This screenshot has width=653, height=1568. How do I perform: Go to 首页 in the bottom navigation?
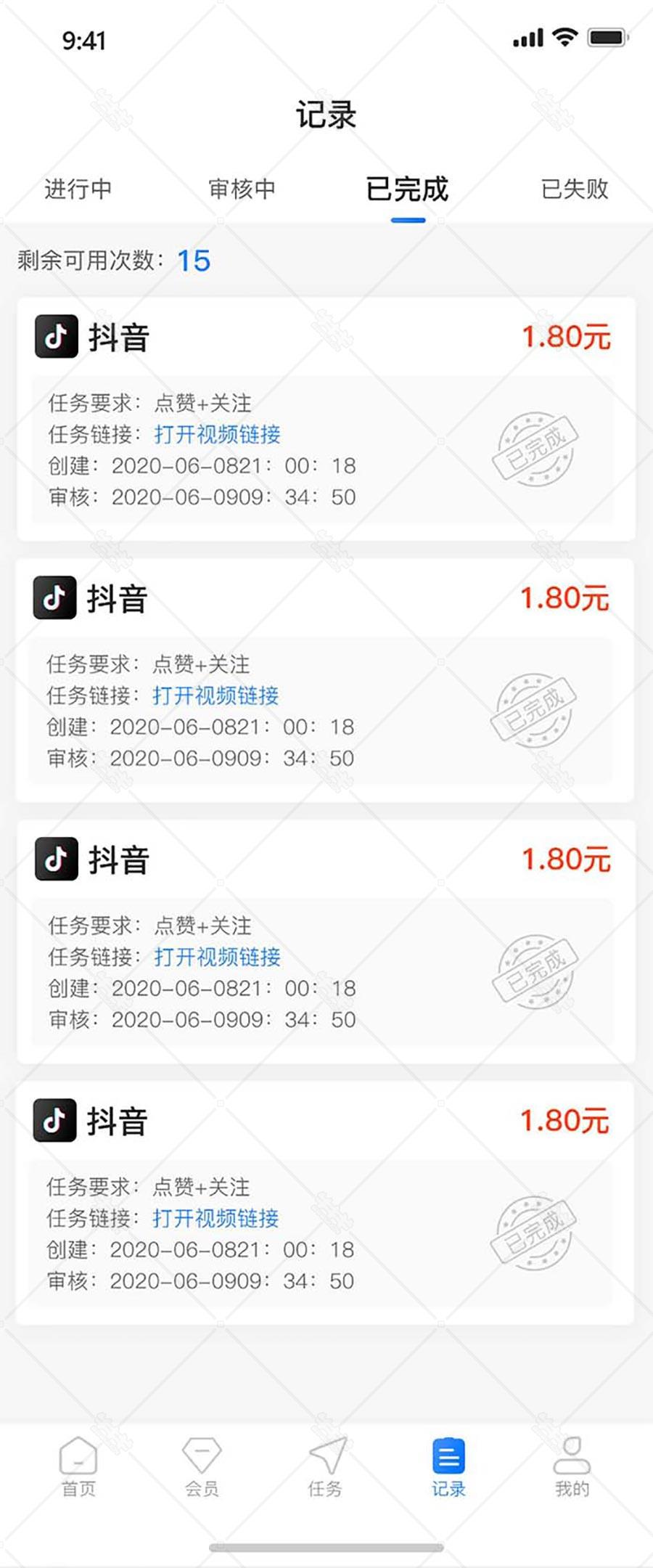pos(78,1466)
